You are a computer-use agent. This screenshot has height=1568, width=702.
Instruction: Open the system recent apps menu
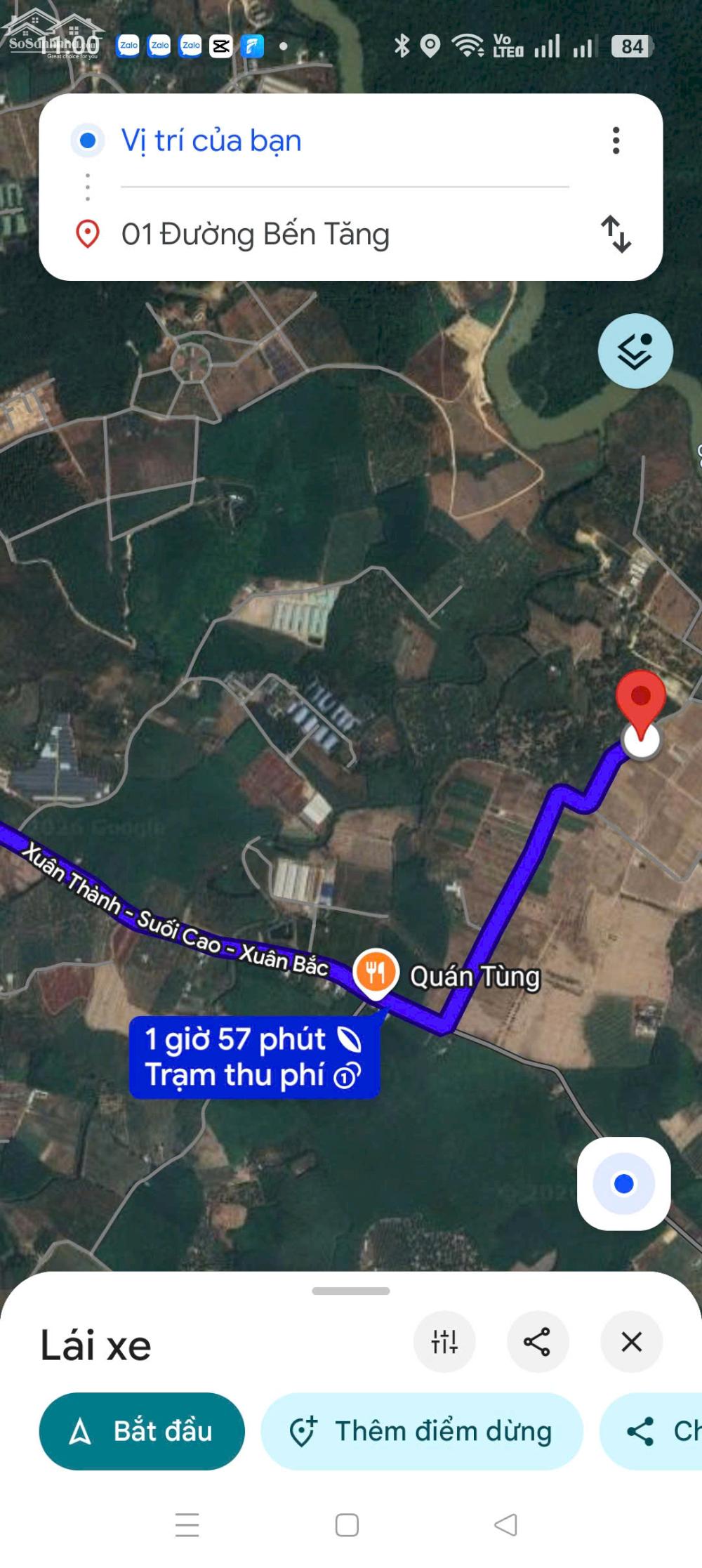187,1525
